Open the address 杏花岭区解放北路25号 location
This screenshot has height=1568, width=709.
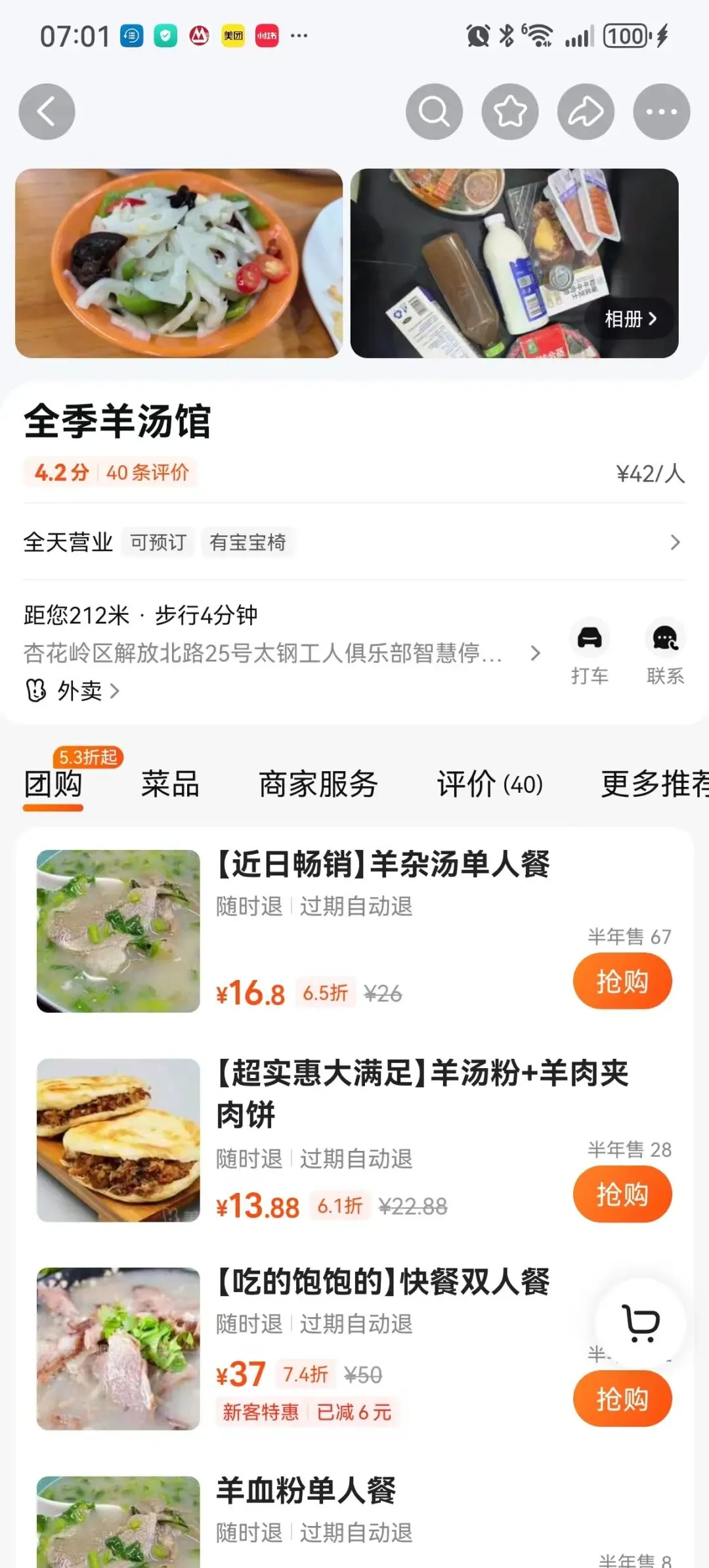pos(263,653)
